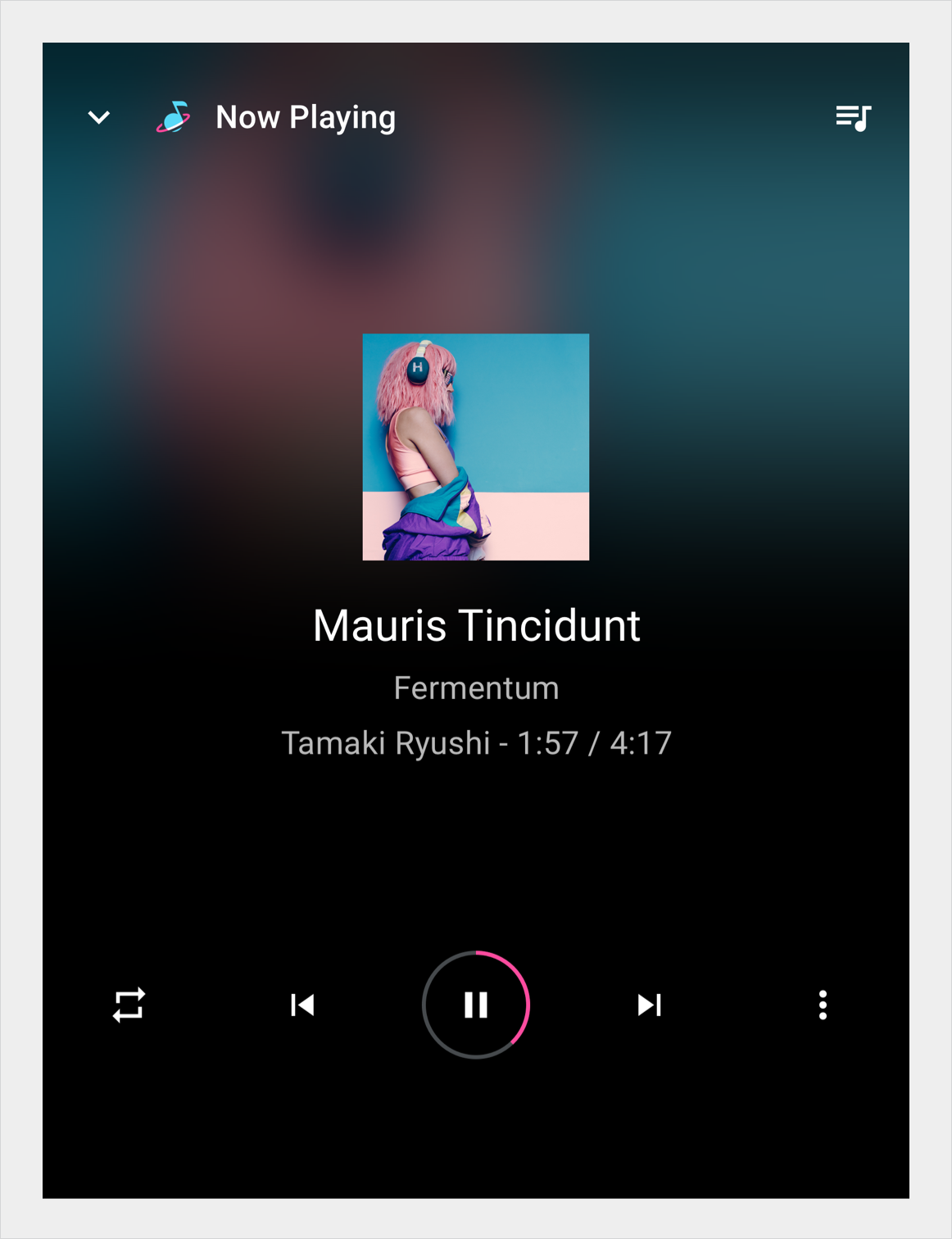952x1239 pixels.
Task: Open the more options menu
Action: pos(823,1005)
